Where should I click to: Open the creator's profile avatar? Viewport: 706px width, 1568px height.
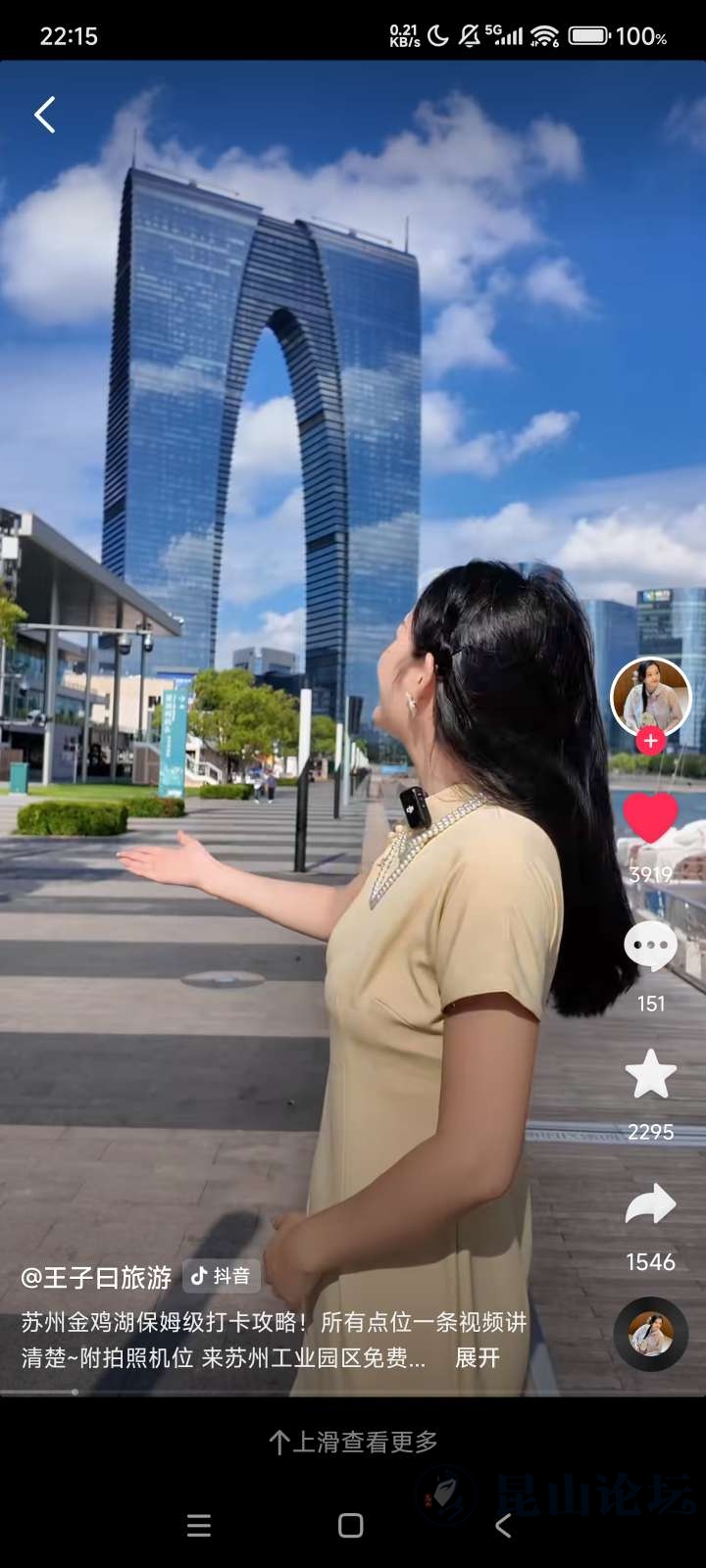click(650, 695)
